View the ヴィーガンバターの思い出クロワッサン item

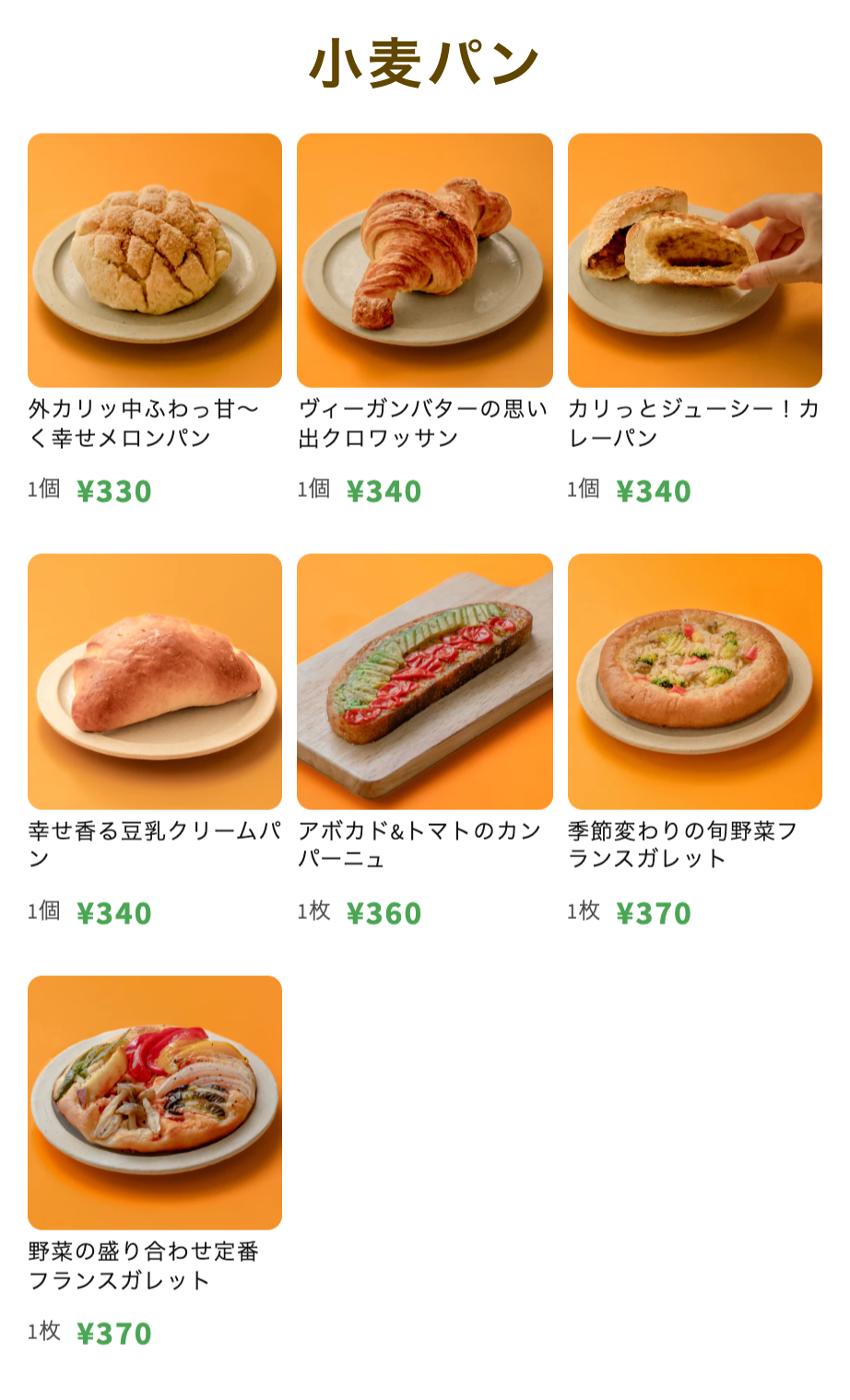[x=425, y=261]
